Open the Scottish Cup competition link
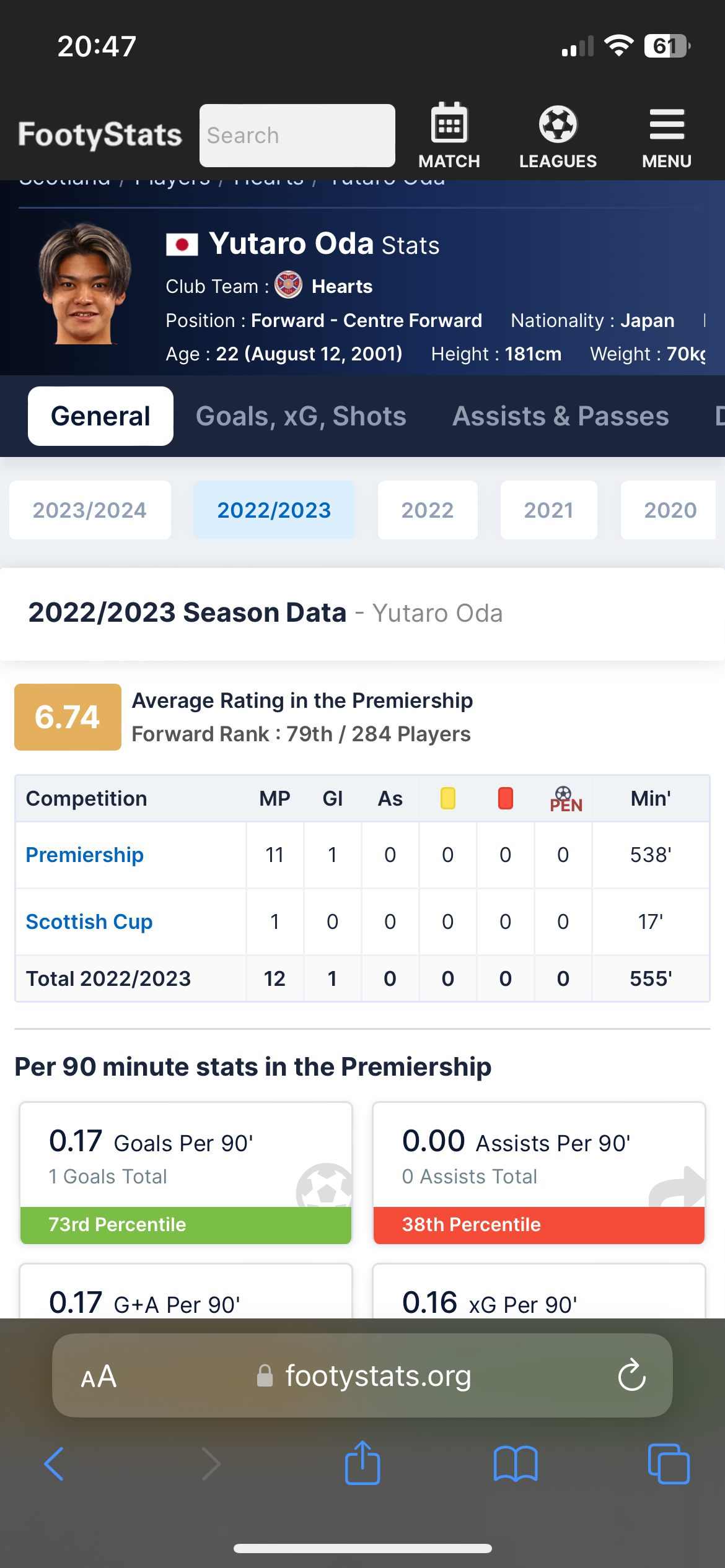The image size is (725, 1568). coord(89,922)
